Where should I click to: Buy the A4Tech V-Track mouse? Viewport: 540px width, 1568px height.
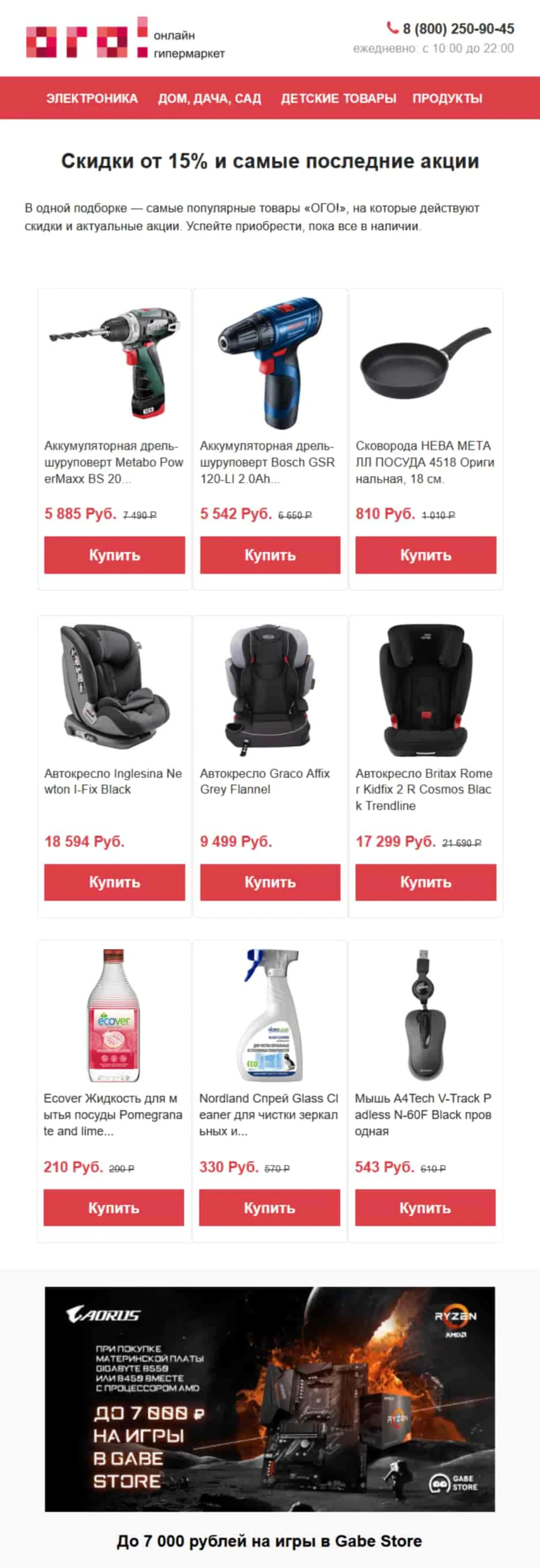pyautogui.click(x=425, y=1208)
